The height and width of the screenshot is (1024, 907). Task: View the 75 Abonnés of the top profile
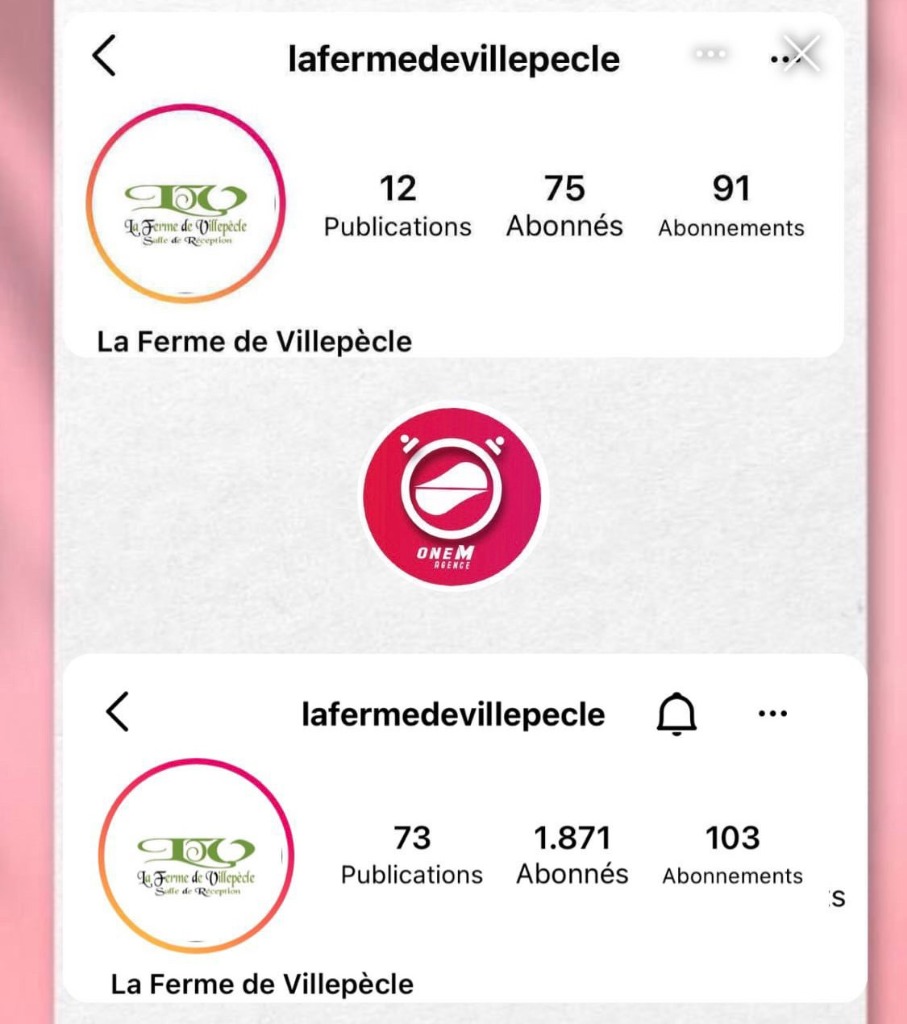click(x=566, y=205)
